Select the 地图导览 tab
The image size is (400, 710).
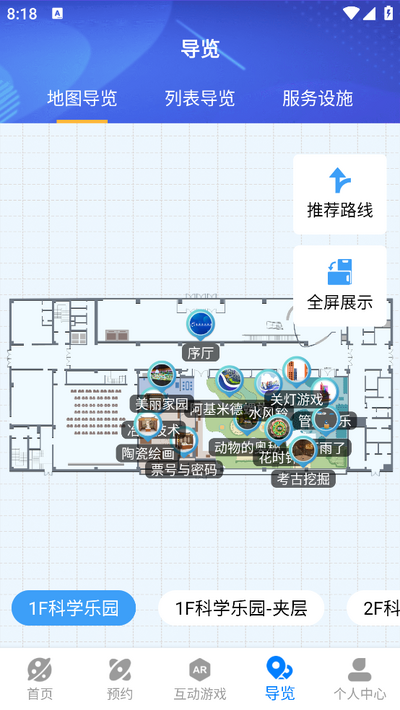[x=82, y=98]
